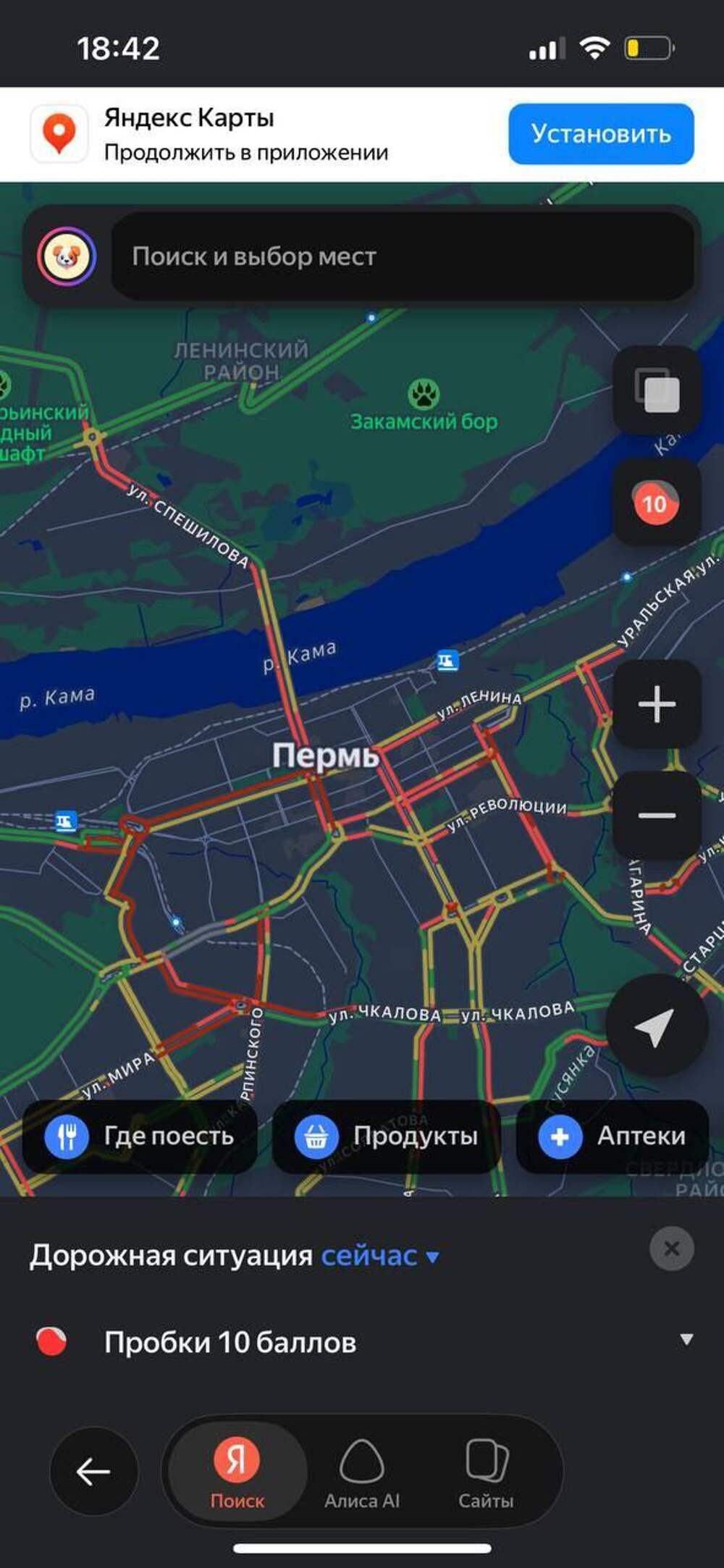Select the Где поесть chip
Screen dimensions: 724x1568
[x=140, y=1136]
